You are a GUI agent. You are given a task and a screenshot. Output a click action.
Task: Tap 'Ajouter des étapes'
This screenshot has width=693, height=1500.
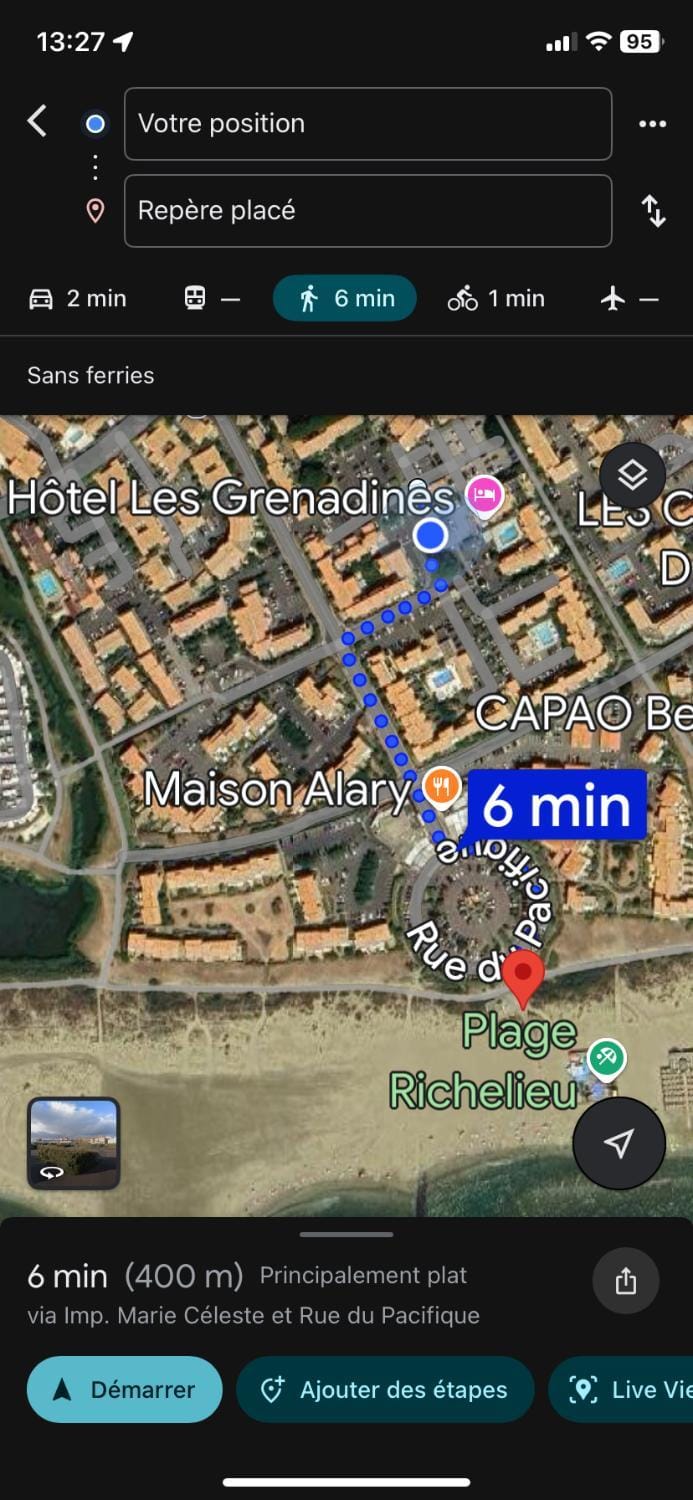tap(385, 1389)
